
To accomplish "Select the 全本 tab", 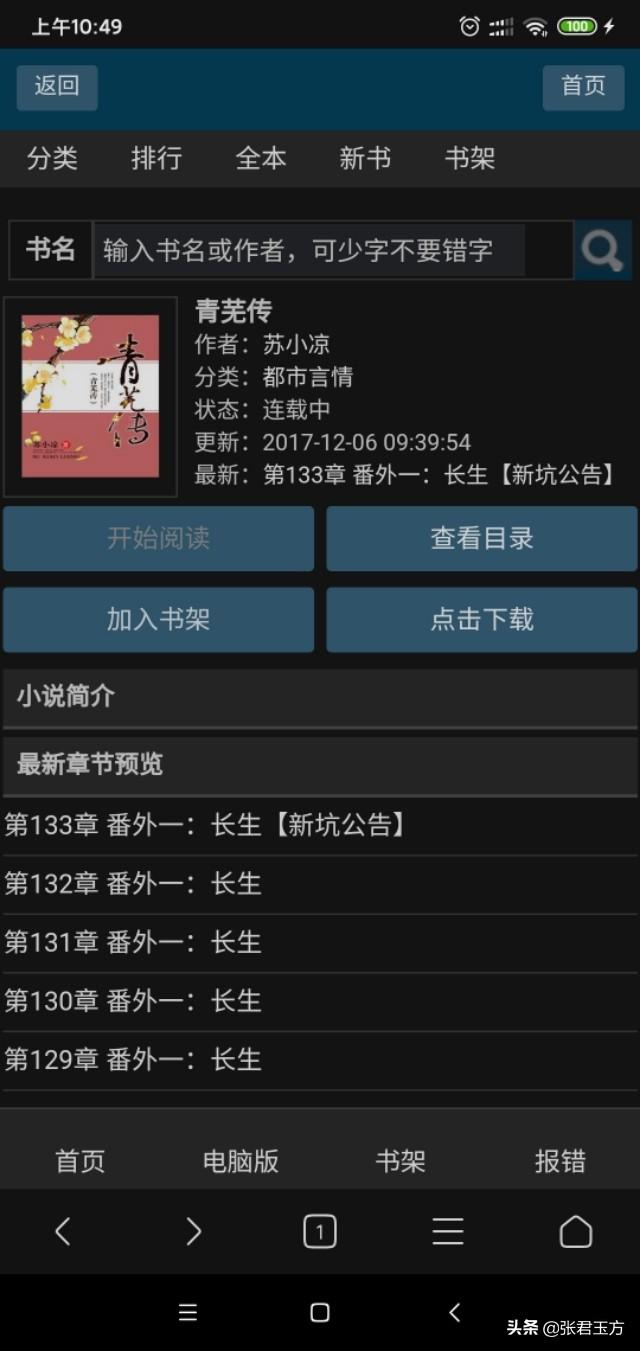I will point(261,158).
